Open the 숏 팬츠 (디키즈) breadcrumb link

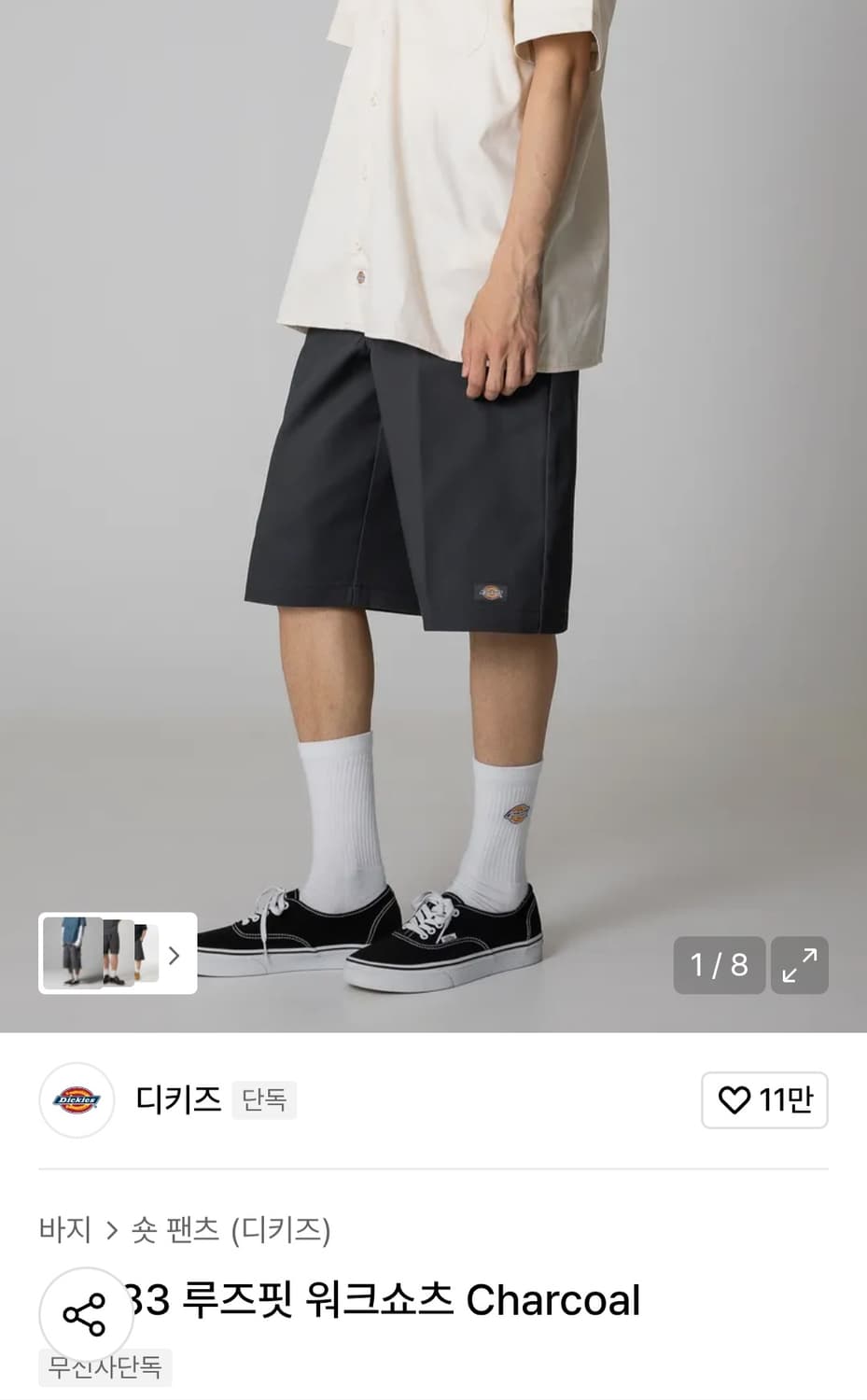pos(233,1230)
